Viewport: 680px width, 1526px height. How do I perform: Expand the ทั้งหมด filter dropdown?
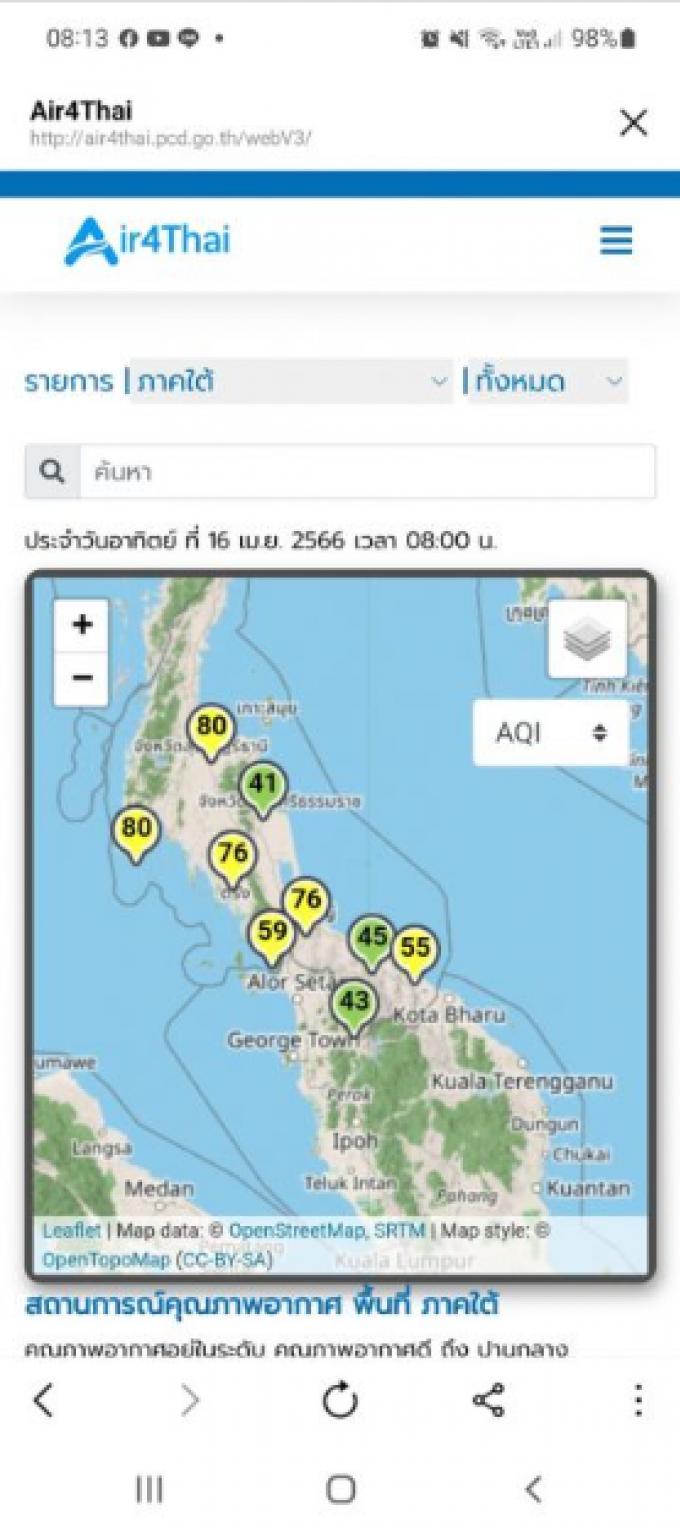coord(548,381)
